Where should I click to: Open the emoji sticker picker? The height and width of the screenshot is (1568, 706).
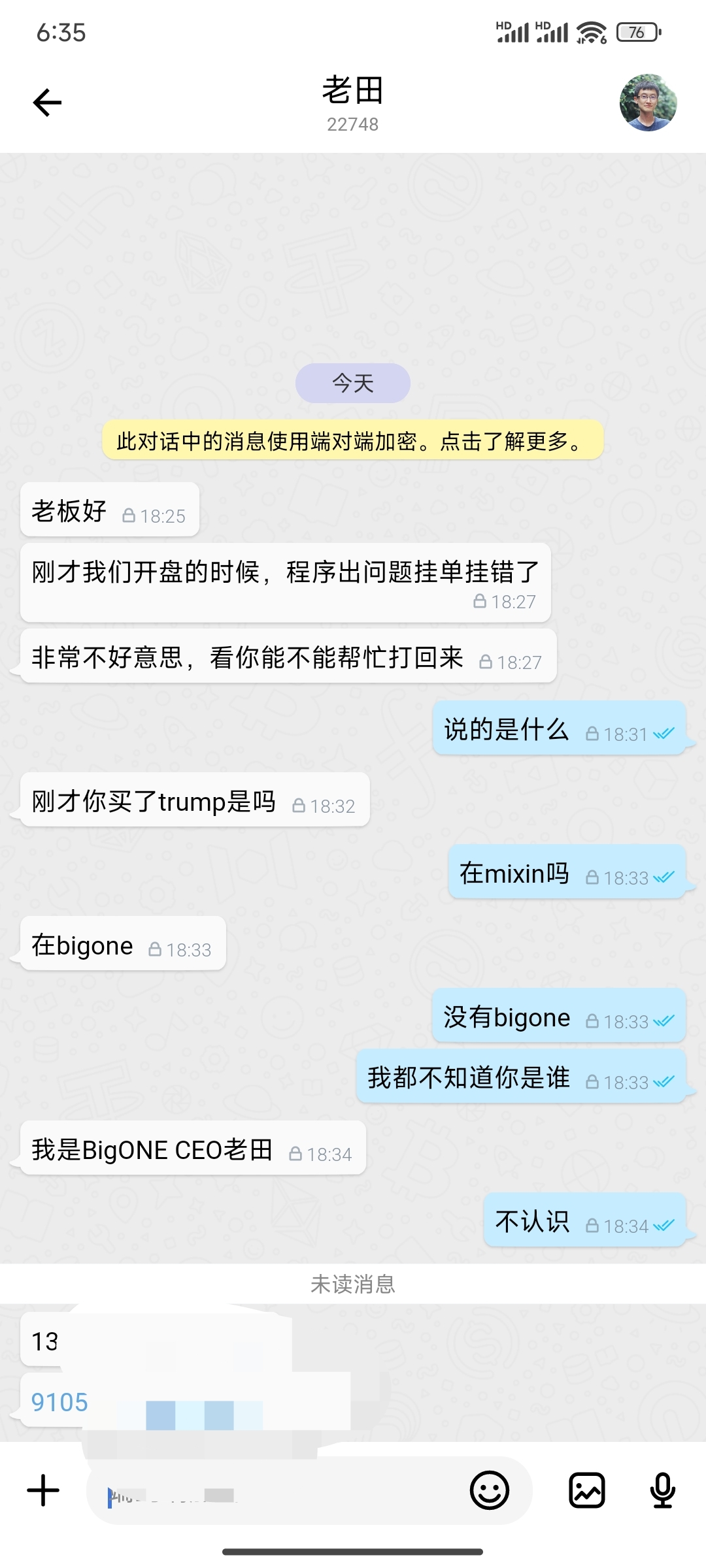(x=489, y=1490)
